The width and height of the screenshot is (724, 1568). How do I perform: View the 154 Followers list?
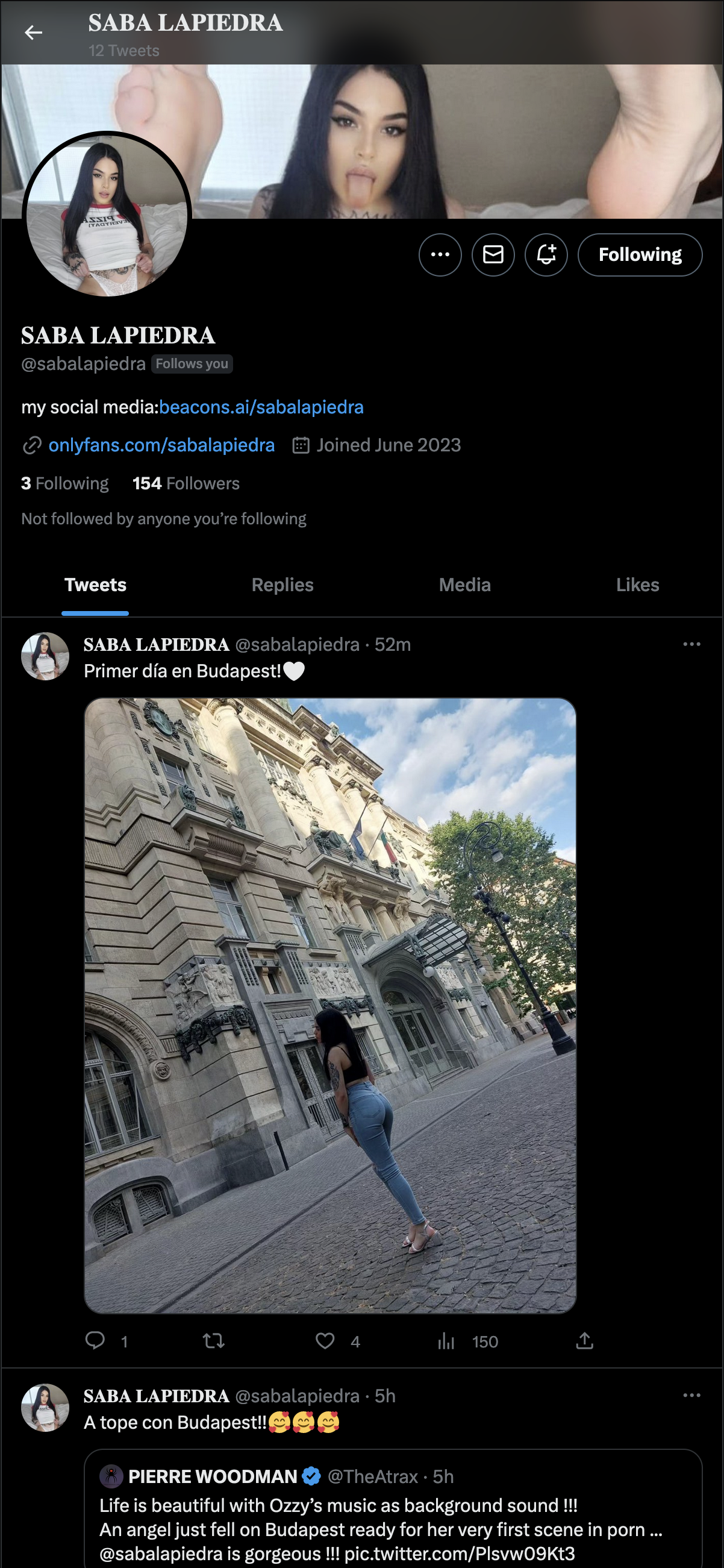point(186,483)
